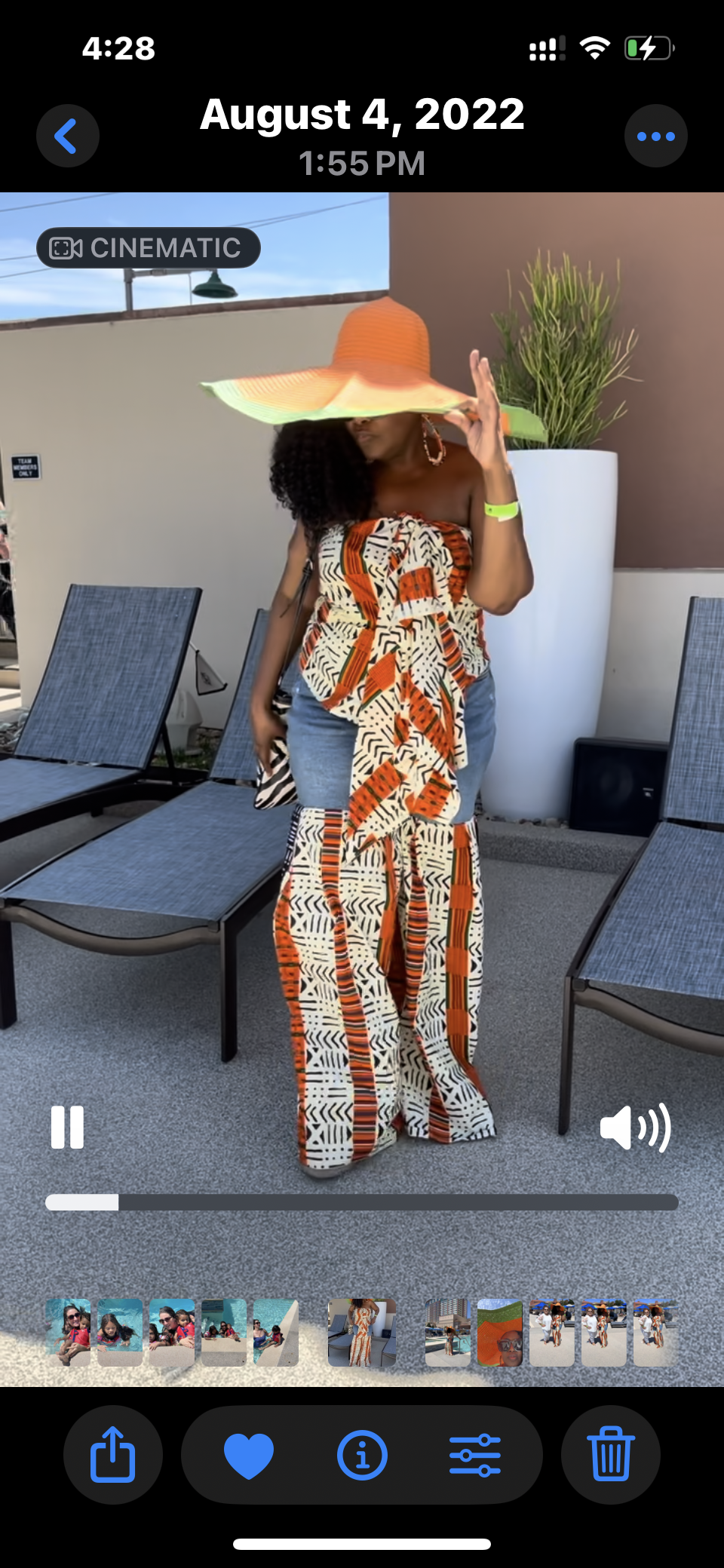Open the orange hat selfie thumbnail

[x=500, y=1333]
